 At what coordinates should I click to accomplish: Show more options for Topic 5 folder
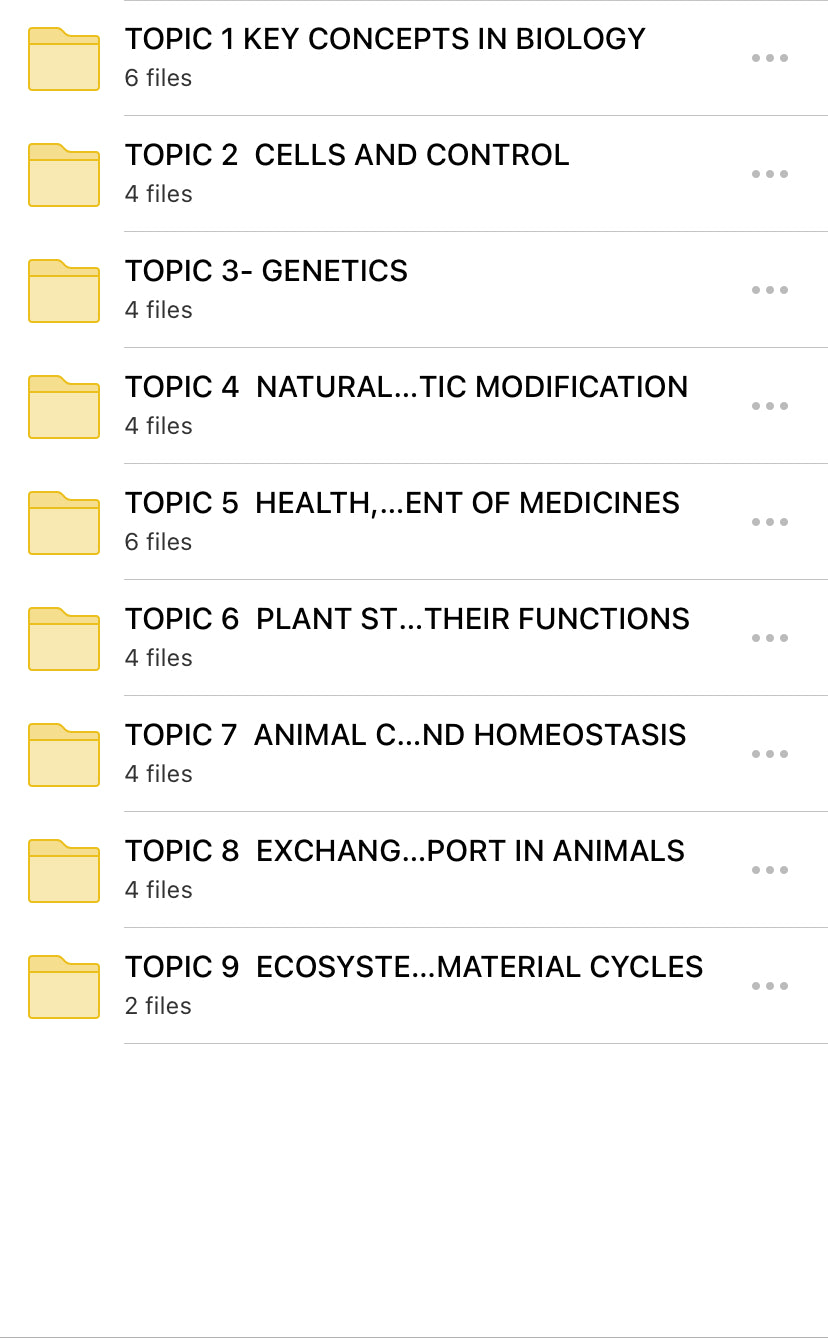click(770, 522)
